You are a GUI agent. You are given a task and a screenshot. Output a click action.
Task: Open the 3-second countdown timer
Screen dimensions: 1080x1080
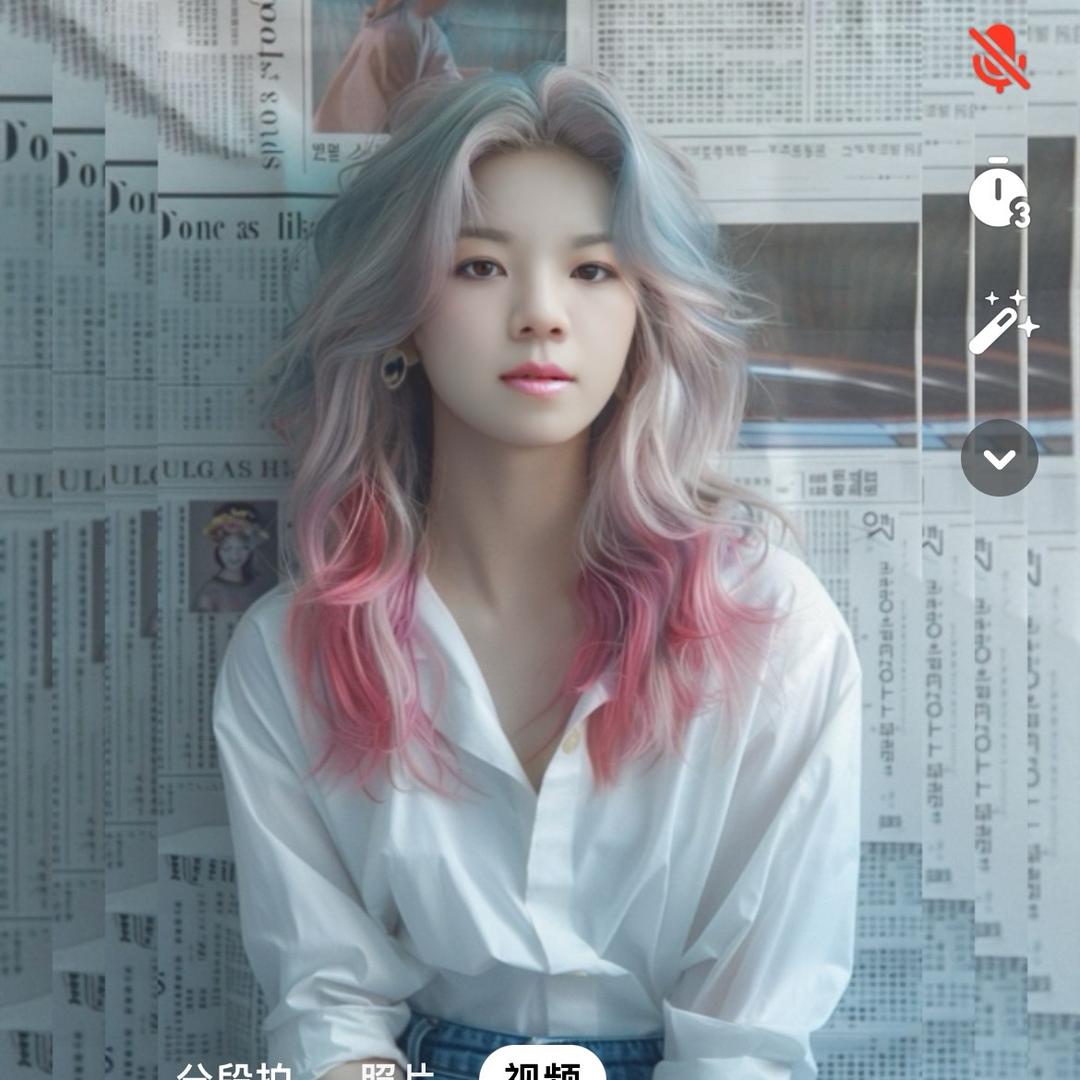[999, 192]
